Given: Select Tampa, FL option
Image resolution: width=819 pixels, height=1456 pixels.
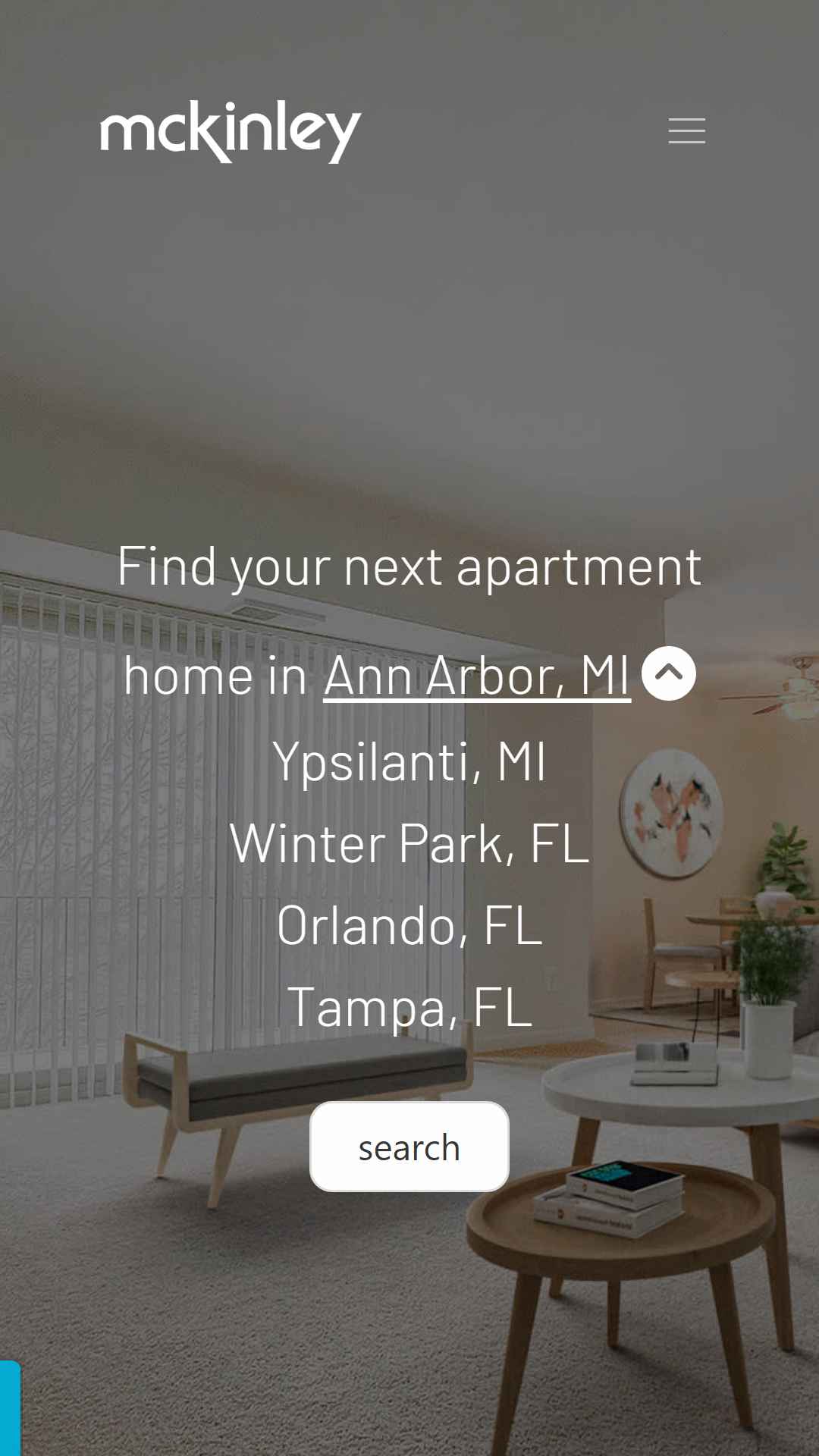Looking at the screenshot, I should tap(409, 1007).
